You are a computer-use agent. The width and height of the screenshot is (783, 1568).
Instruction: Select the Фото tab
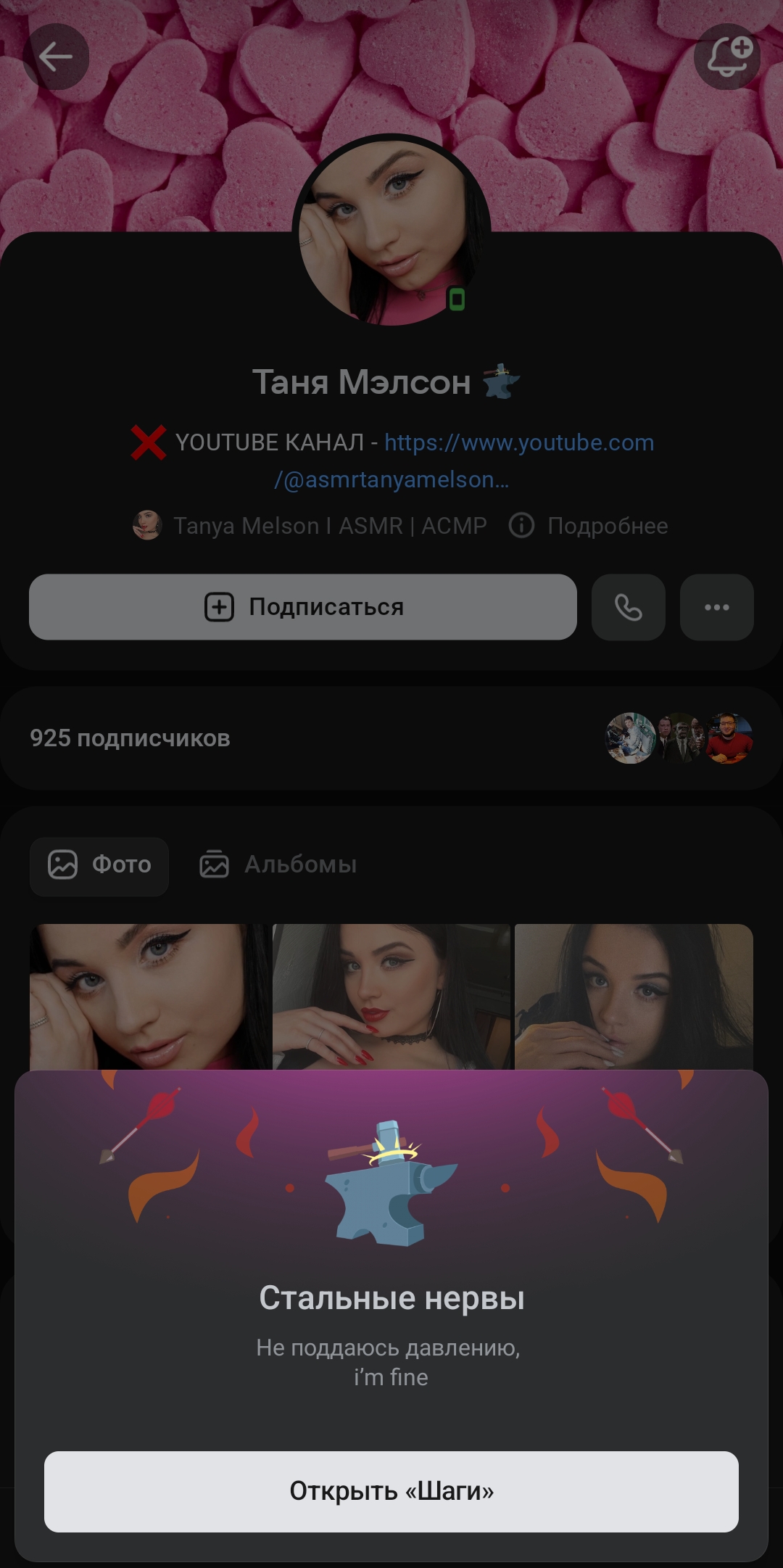(99, 865)
